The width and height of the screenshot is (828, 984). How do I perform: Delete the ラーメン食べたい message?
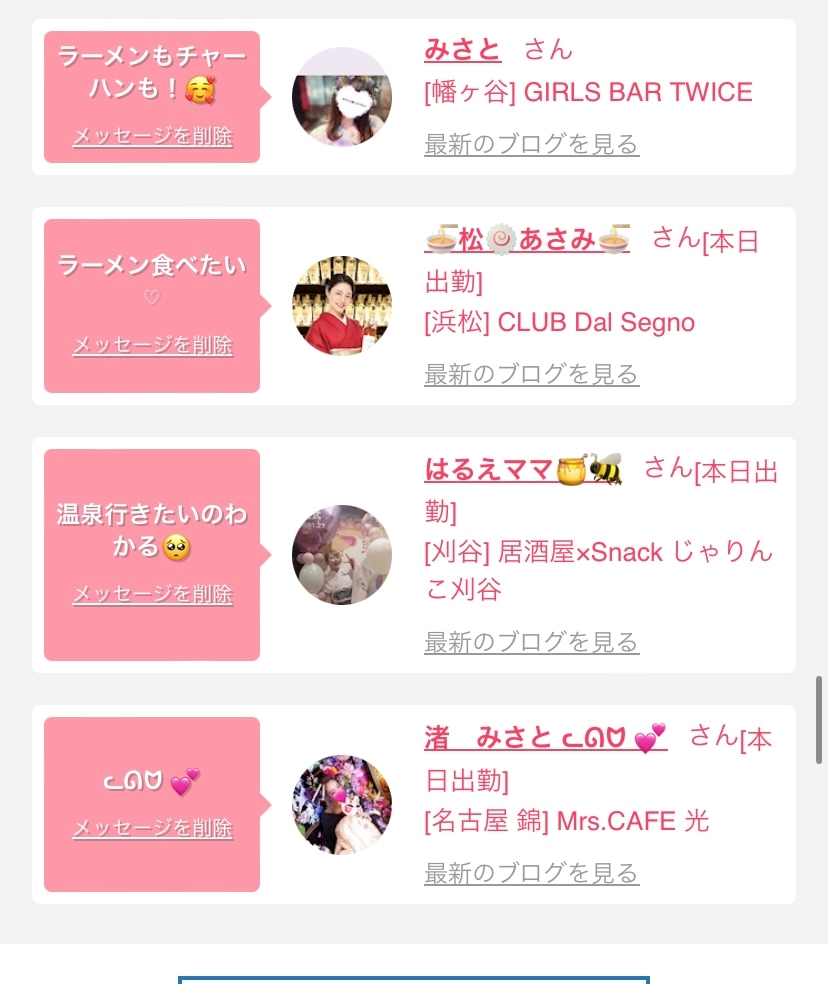click(153, 345)
